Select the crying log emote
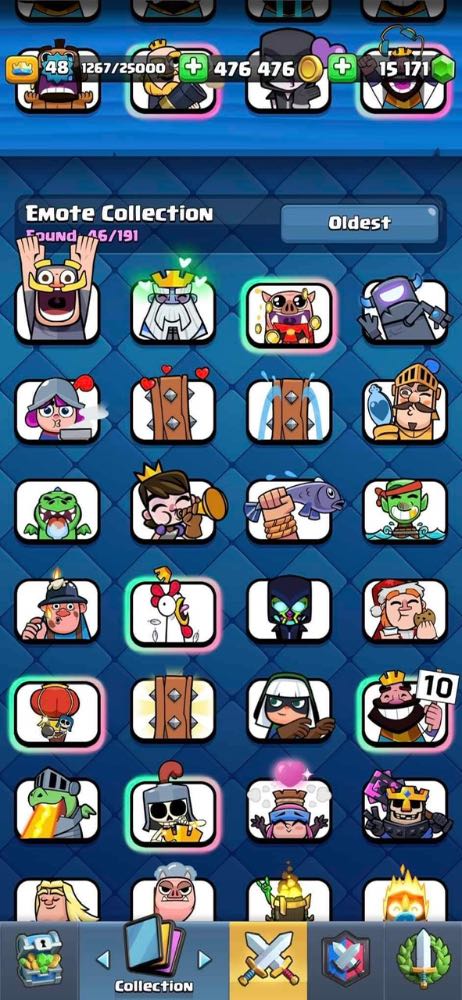The width and height of the screenshot is (462, 1000). [289, 410]
